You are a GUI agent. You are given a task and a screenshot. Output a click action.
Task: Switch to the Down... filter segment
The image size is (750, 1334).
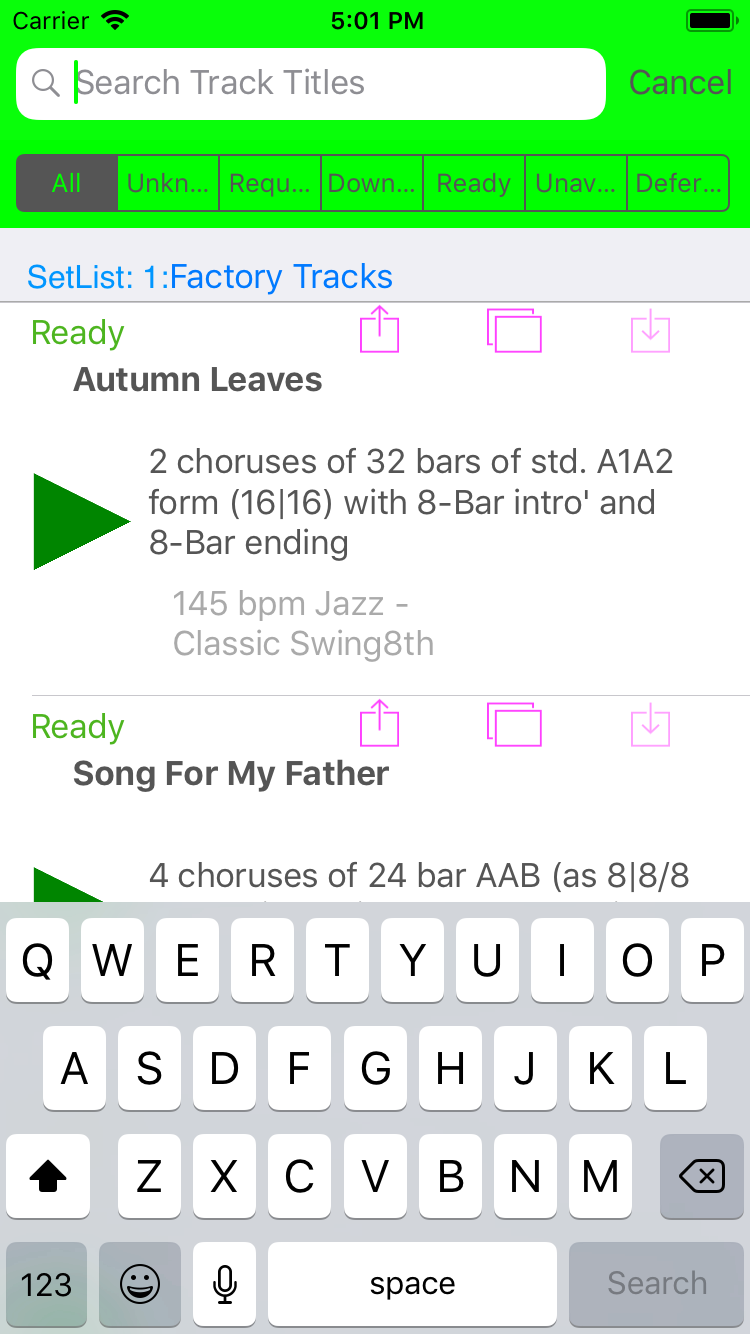(x=372, y=183)
